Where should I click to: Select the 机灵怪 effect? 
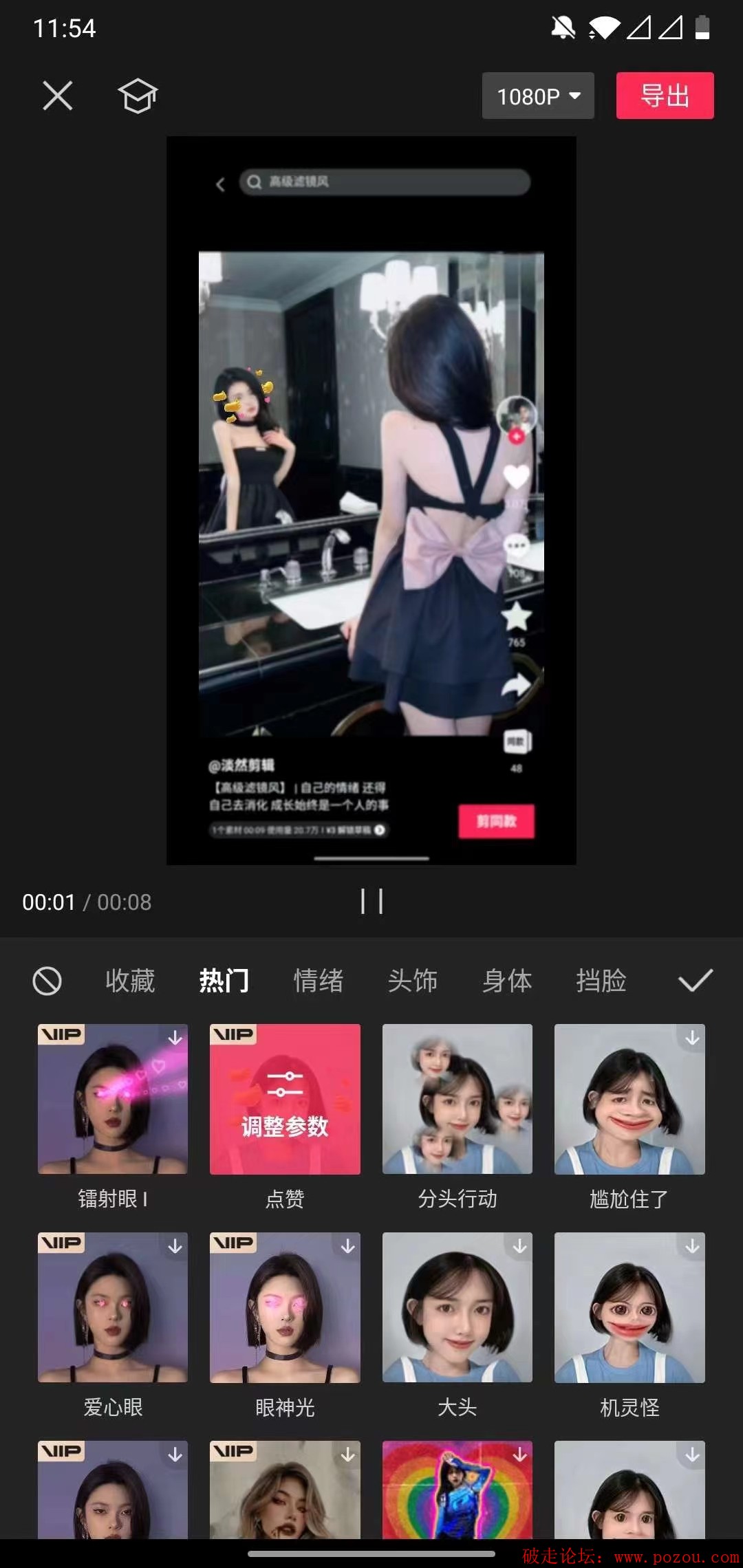pos(629,1307)
